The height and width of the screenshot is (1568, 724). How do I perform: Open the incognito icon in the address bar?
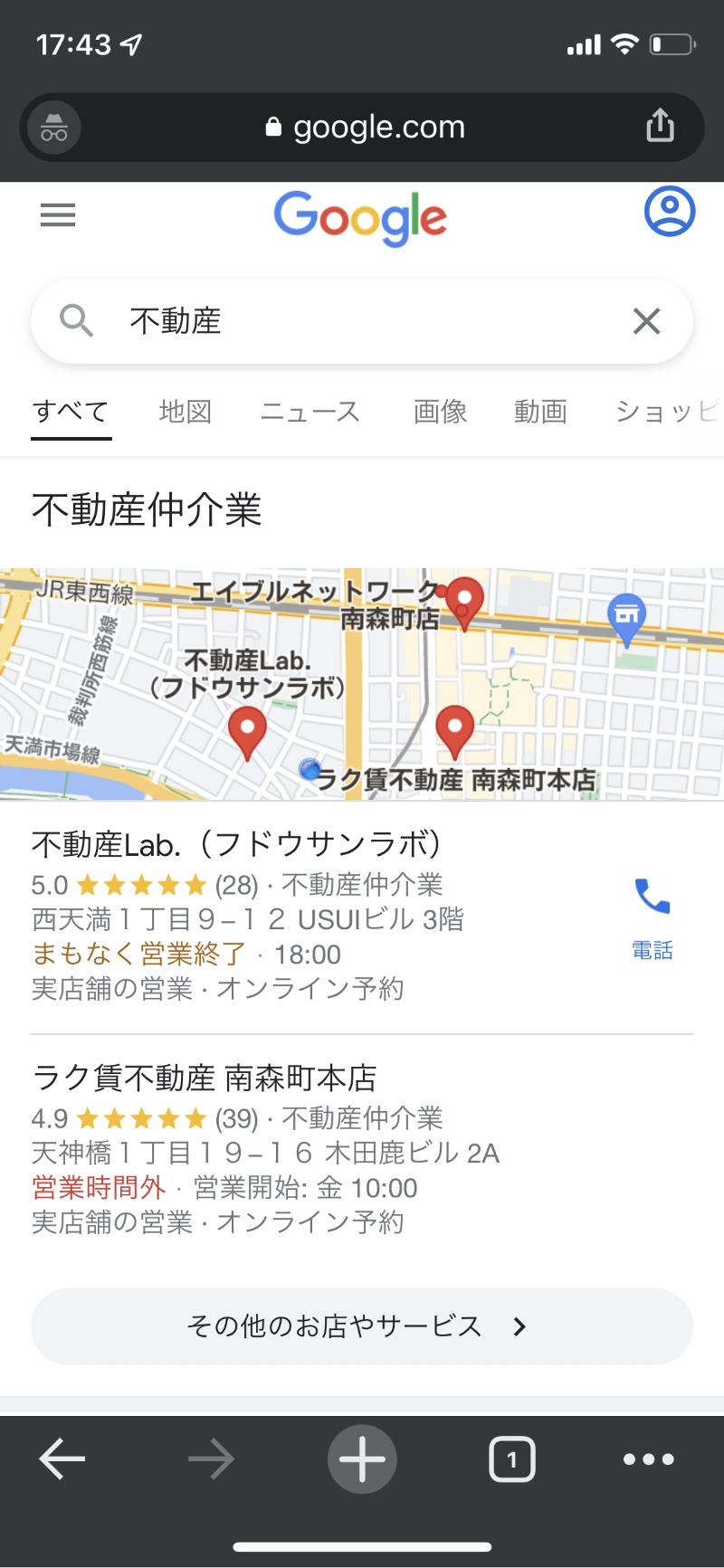click(x=54, y=128)
